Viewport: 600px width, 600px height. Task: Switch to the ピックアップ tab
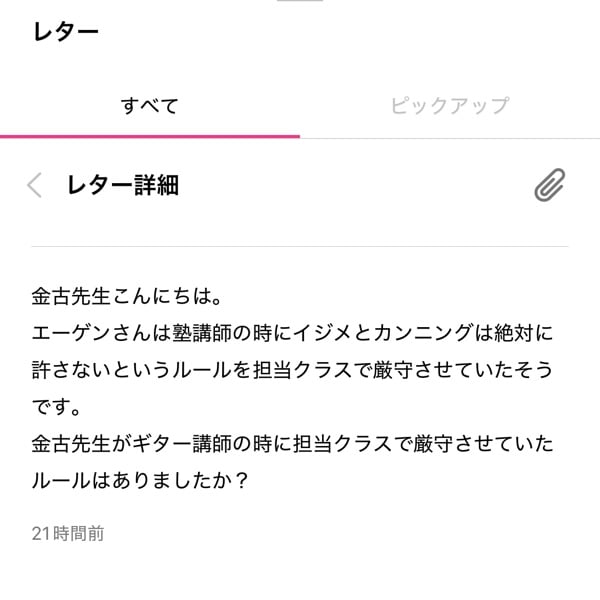point(449,106)
